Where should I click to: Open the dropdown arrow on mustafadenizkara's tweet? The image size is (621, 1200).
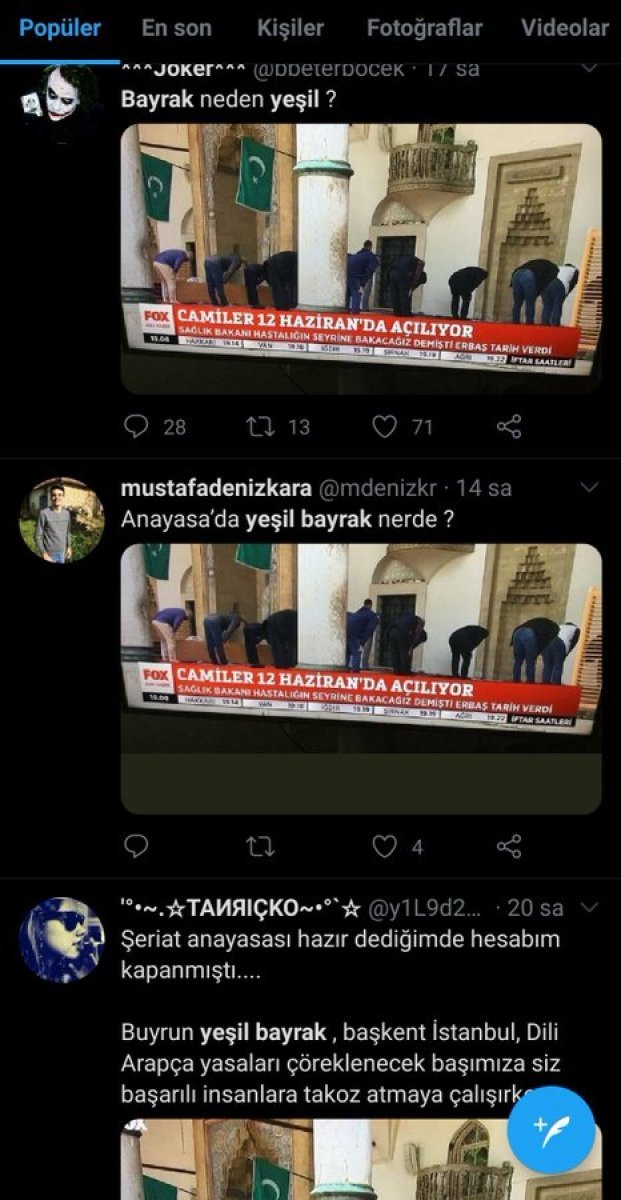(589, 488)
